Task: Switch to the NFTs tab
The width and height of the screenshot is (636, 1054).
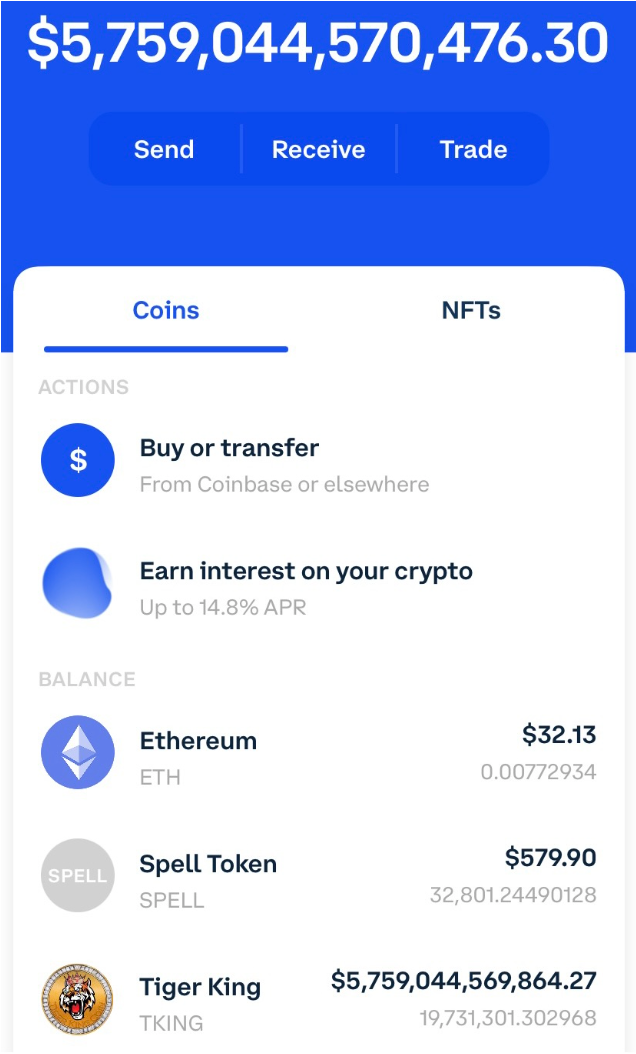Action: click(x=471, y=311)
